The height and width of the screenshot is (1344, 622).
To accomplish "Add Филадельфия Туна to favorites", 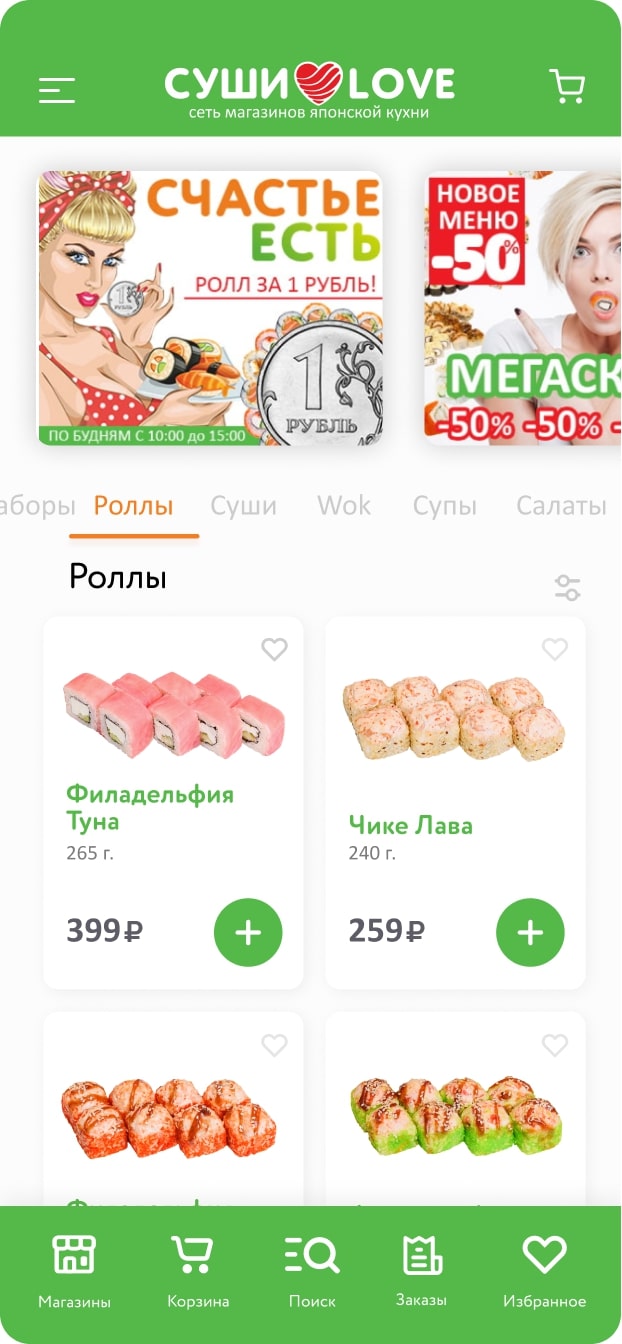I will point(274,650).
